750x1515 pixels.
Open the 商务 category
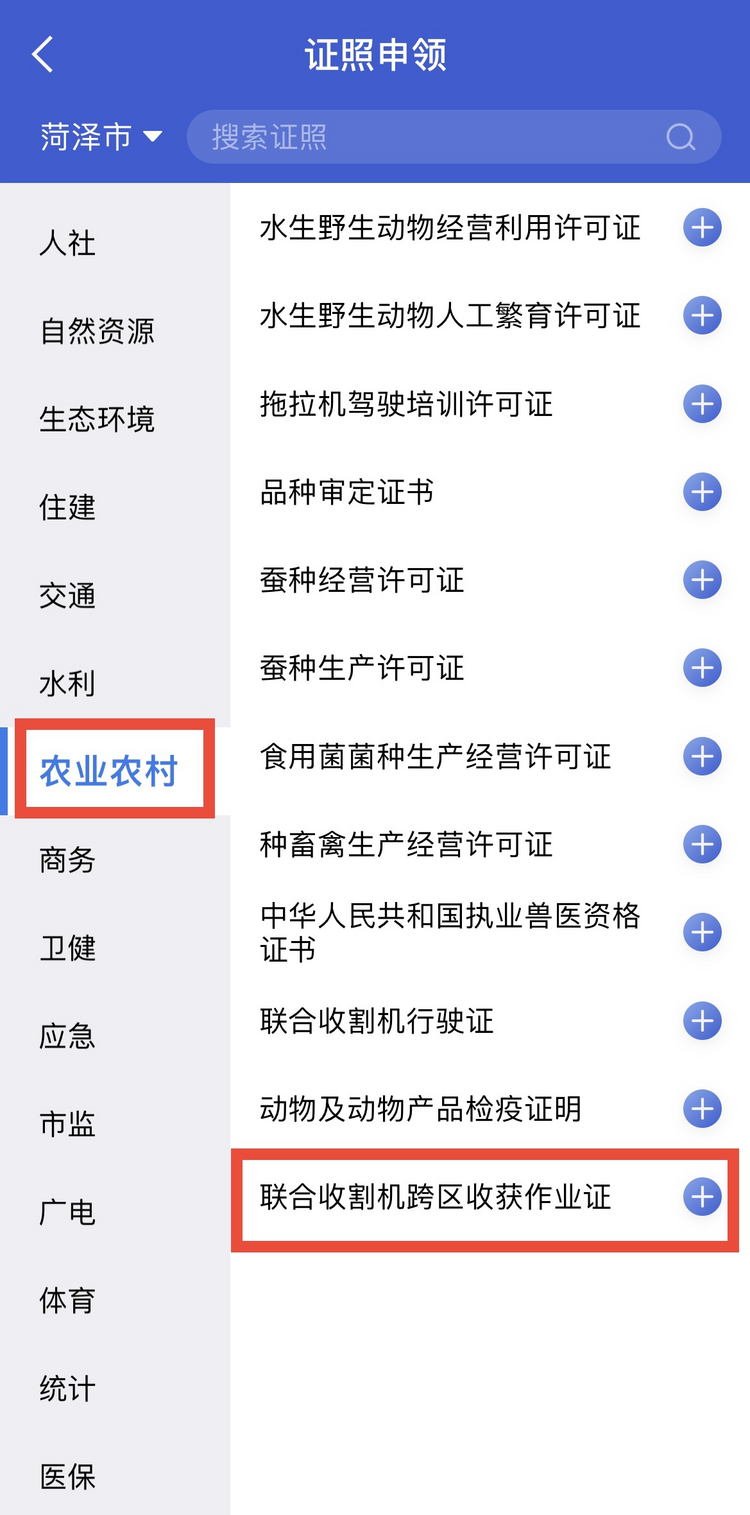[68, 860]
